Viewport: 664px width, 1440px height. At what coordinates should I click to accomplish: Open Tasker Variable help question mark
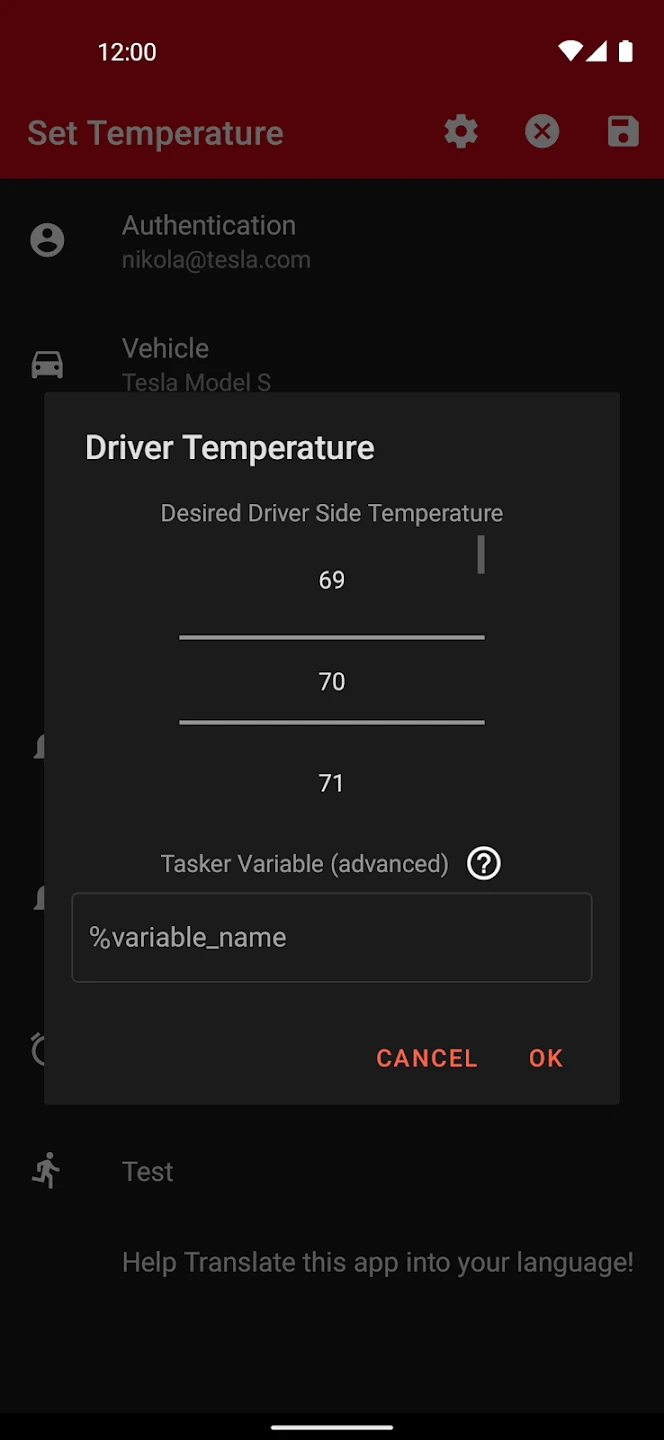click(x=484, y=863)
